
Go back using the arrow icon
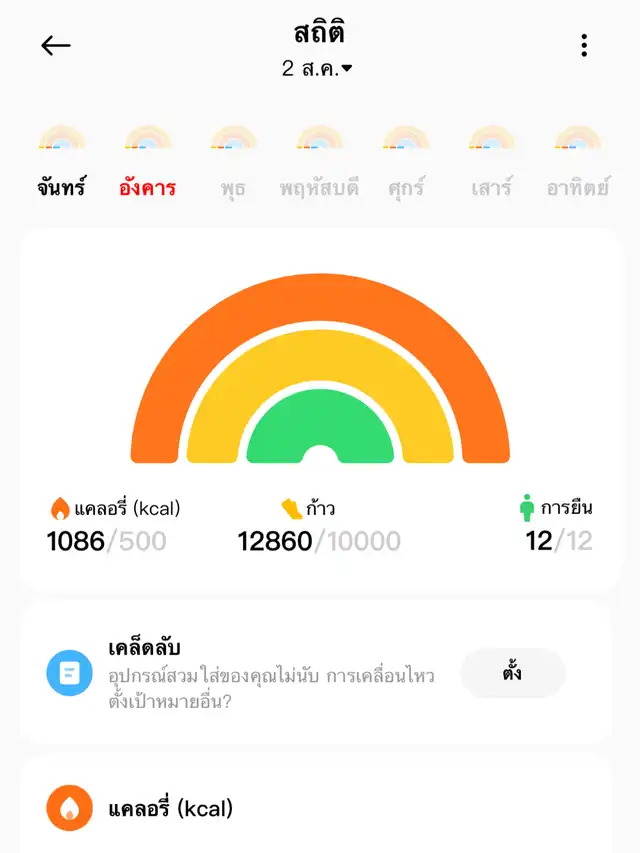pos(56,46)
